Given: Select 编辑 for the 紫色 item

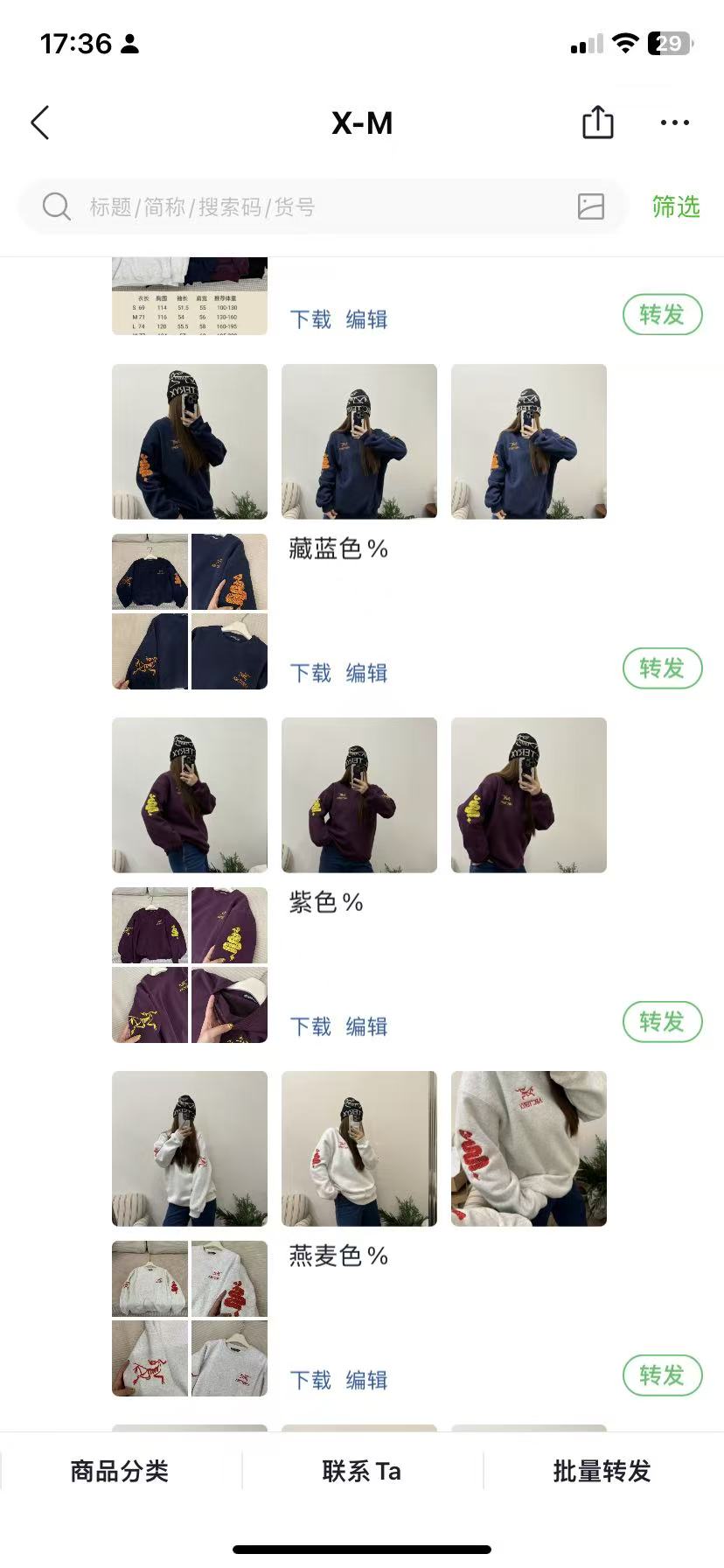Looking at the screenshot, I should 366,1026.
